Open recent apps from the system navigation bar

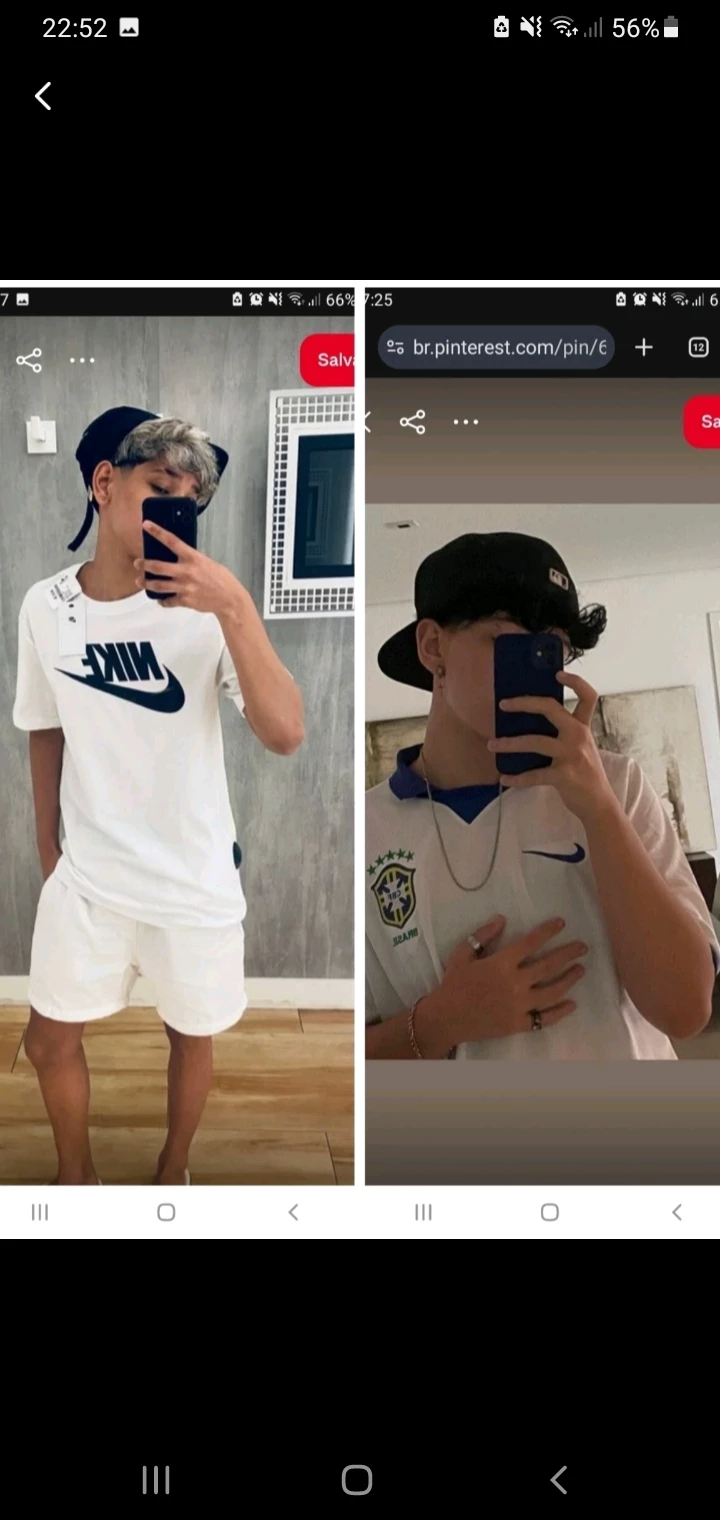[x=156, y=1480]
